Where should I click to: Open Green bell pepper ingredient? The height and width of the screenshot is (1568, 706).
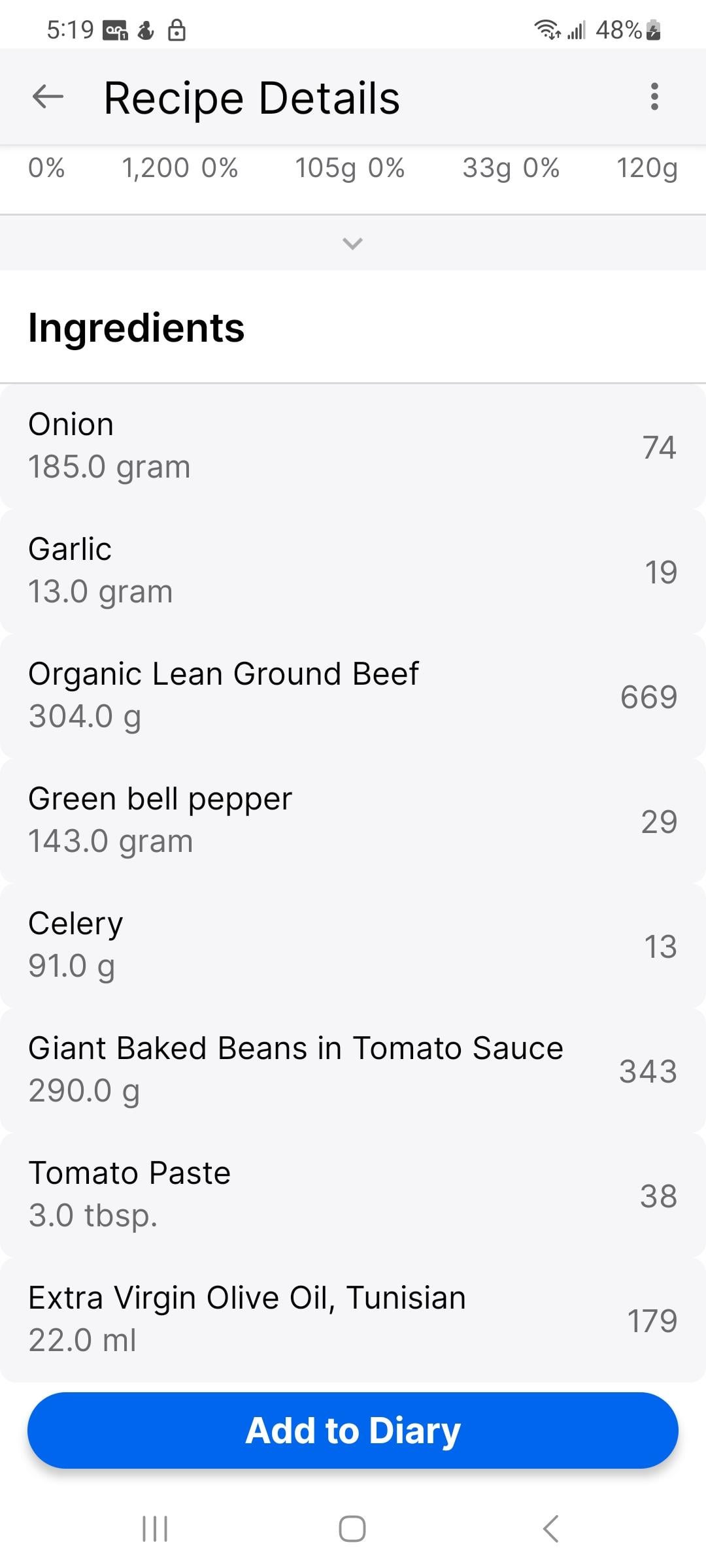tap(352, 820)
